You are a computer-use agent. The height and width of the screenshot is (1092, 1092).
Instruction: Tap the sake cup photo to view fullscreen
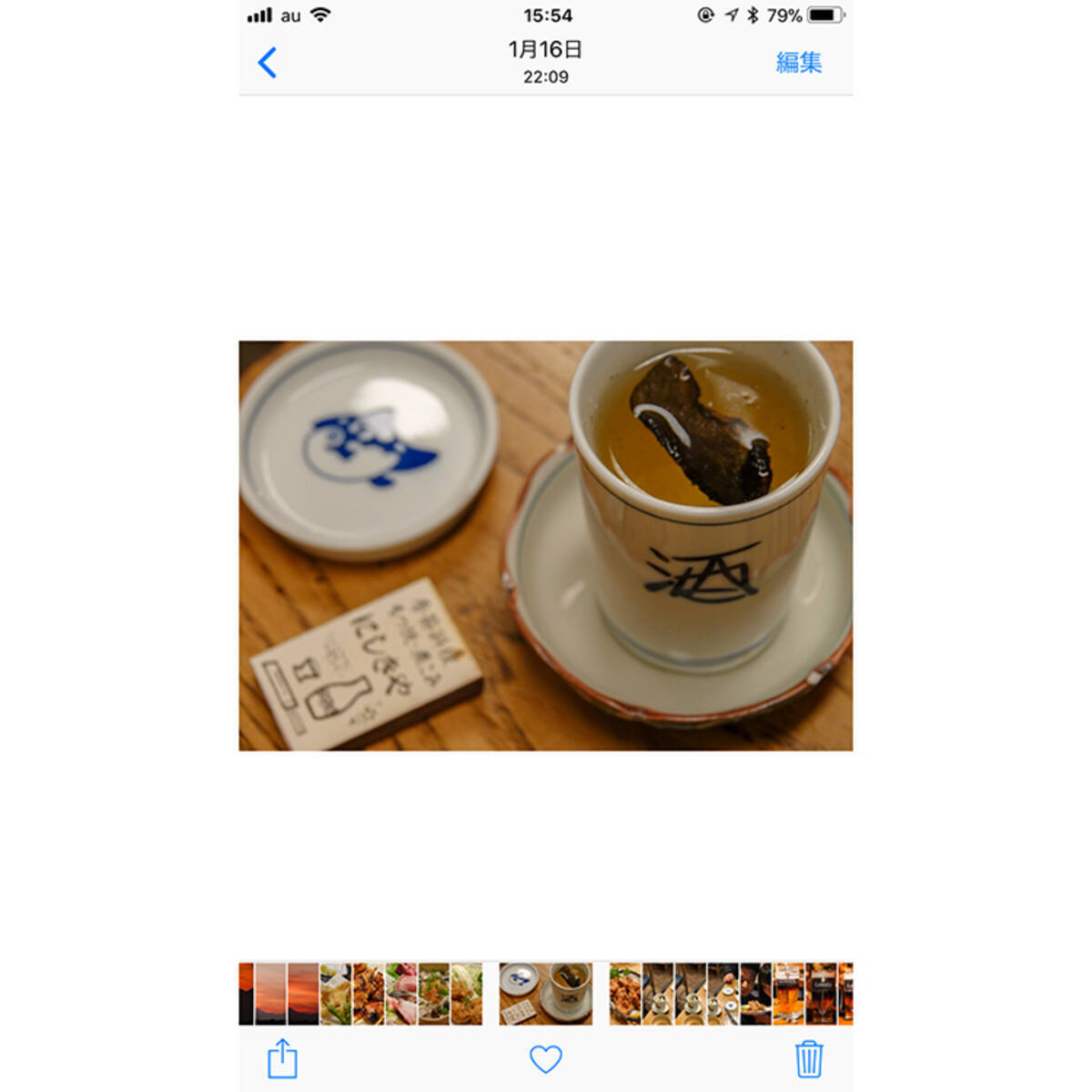pos(546,545)
